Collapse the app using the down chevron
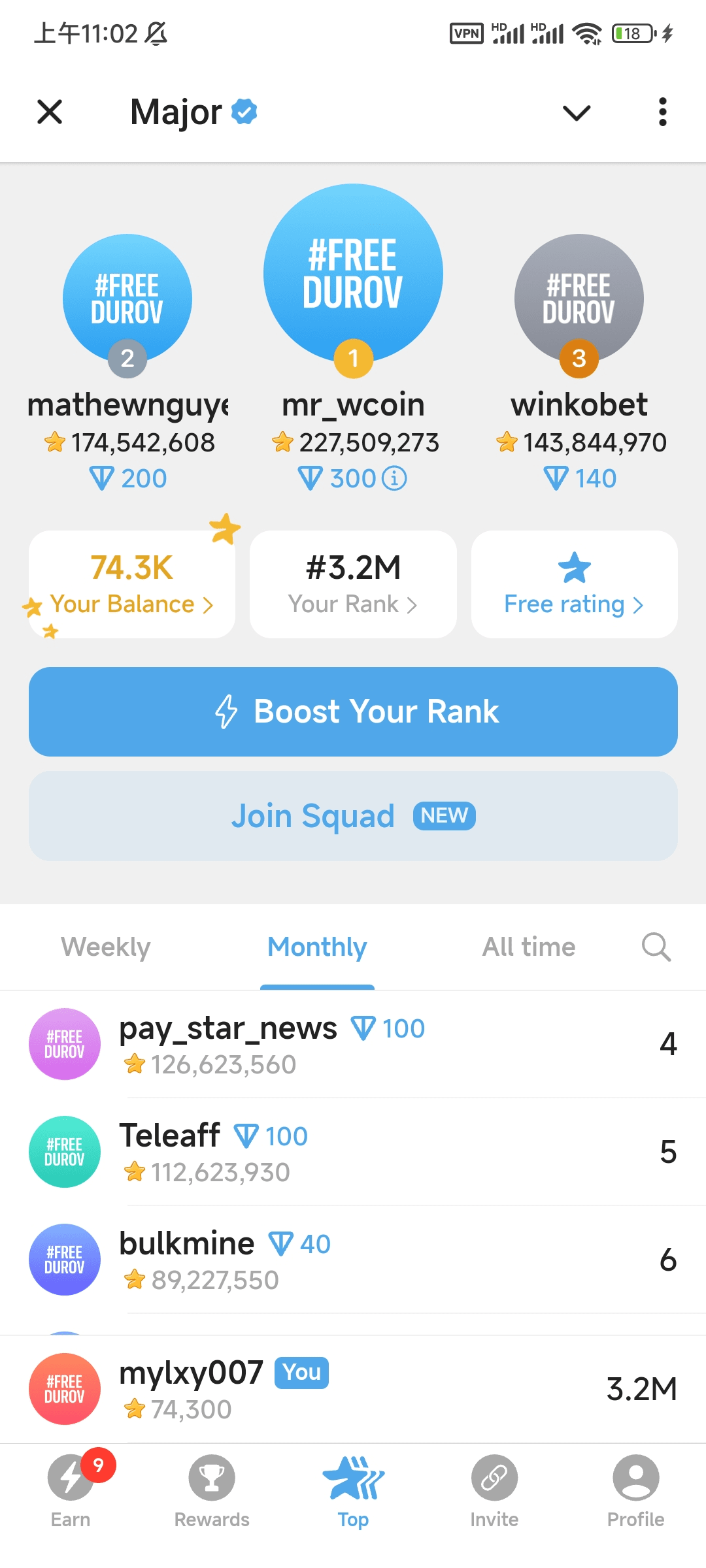706x1568 pixels. coord(577,112)
